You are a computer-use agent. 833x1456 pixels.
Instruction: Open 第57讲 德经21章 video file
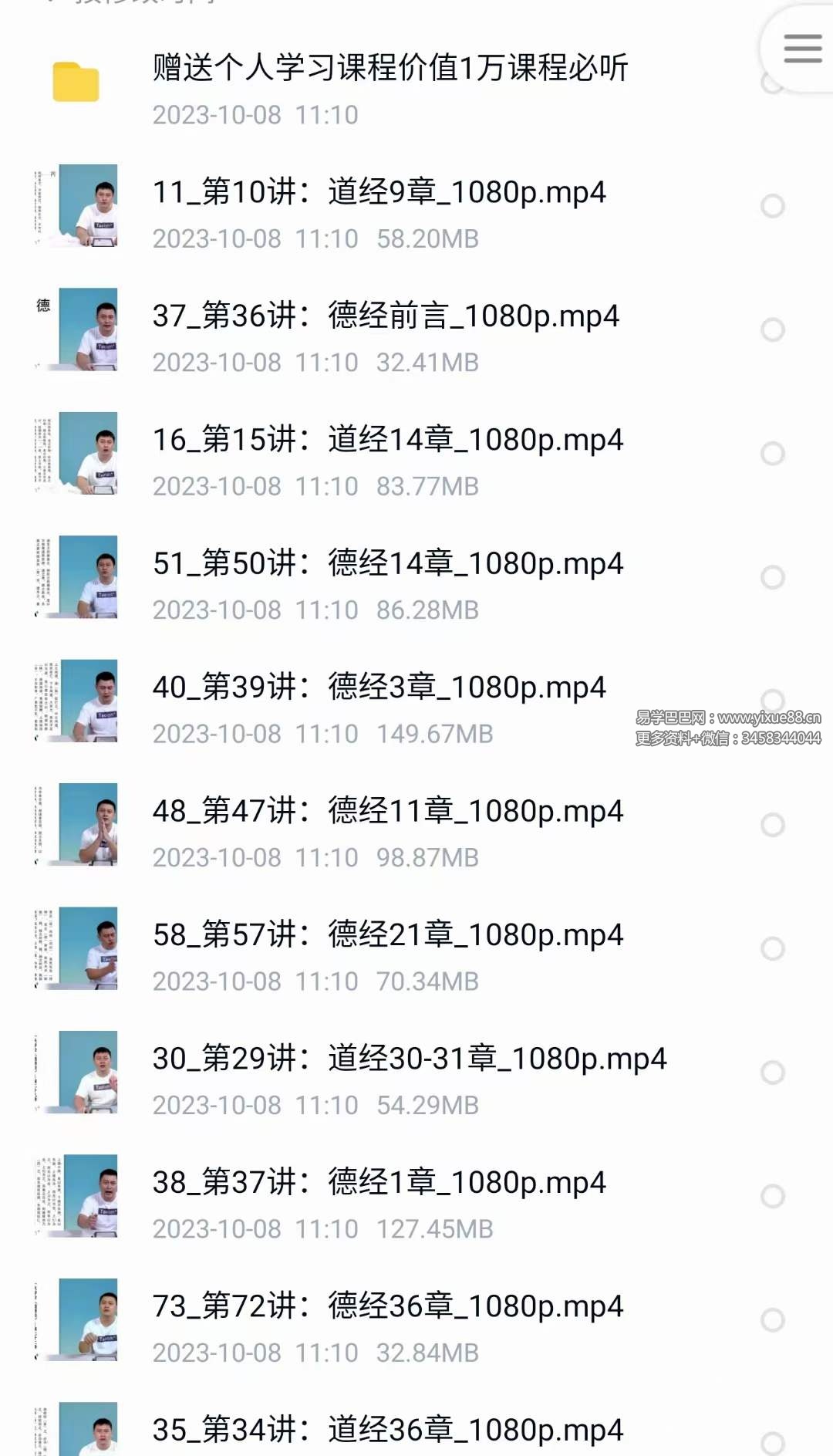click(386, 934)
